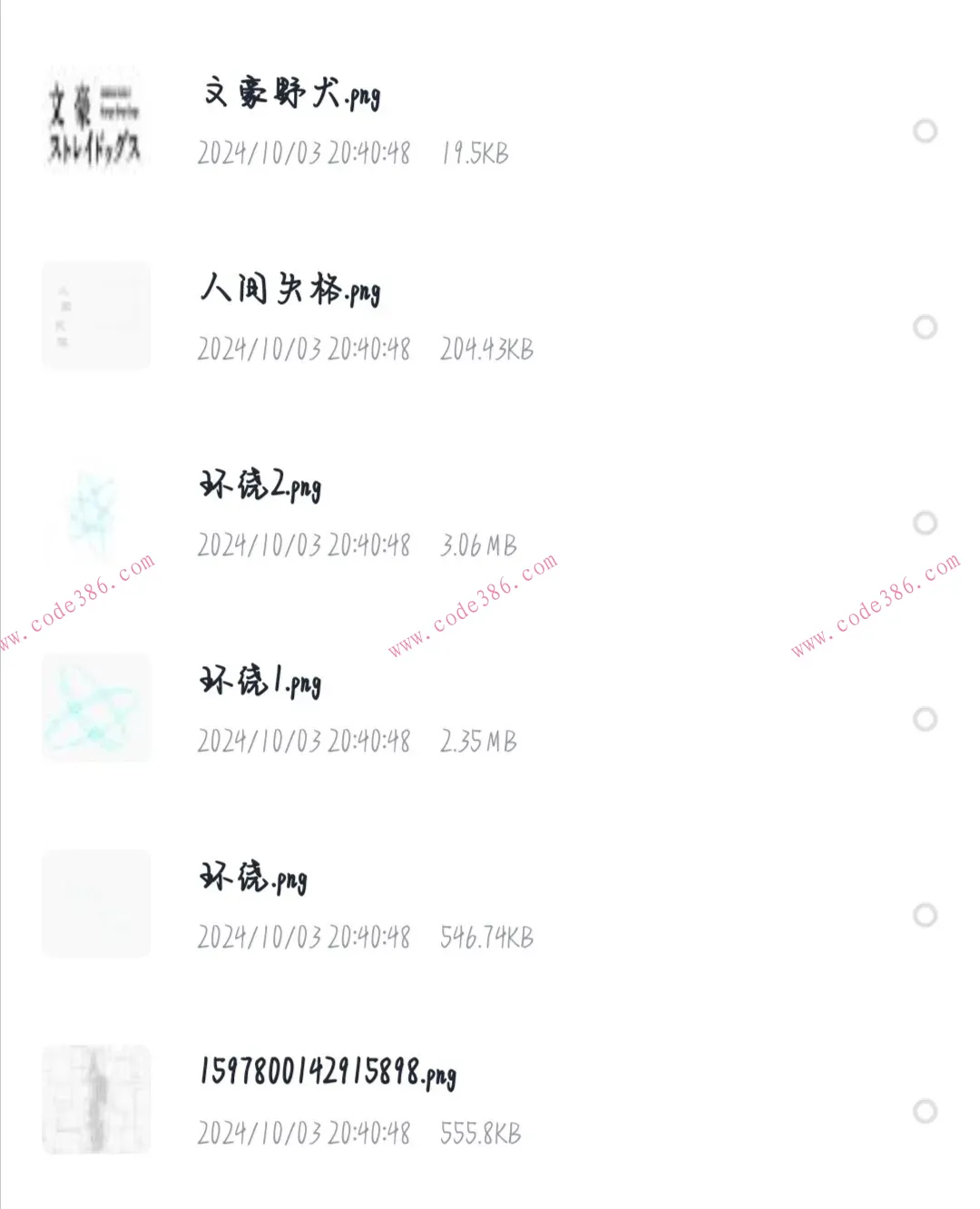The image size is (980, 1209).
Task: Open the 环绕.png thumbnail preview
Action: tap(98, 905)
